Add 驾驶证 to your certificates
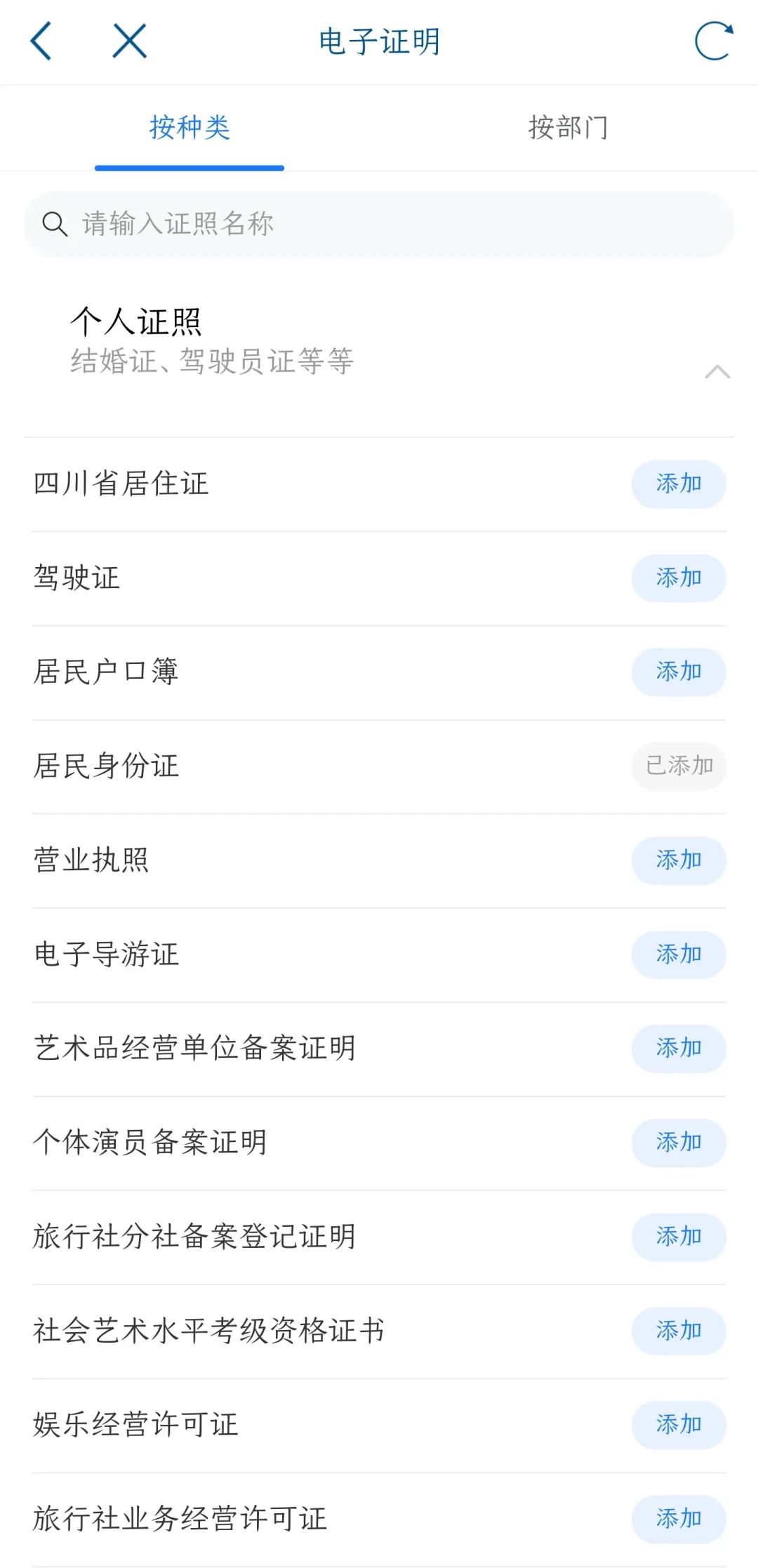The width and height of the screenshot is (758, 1568). (678, 578)
